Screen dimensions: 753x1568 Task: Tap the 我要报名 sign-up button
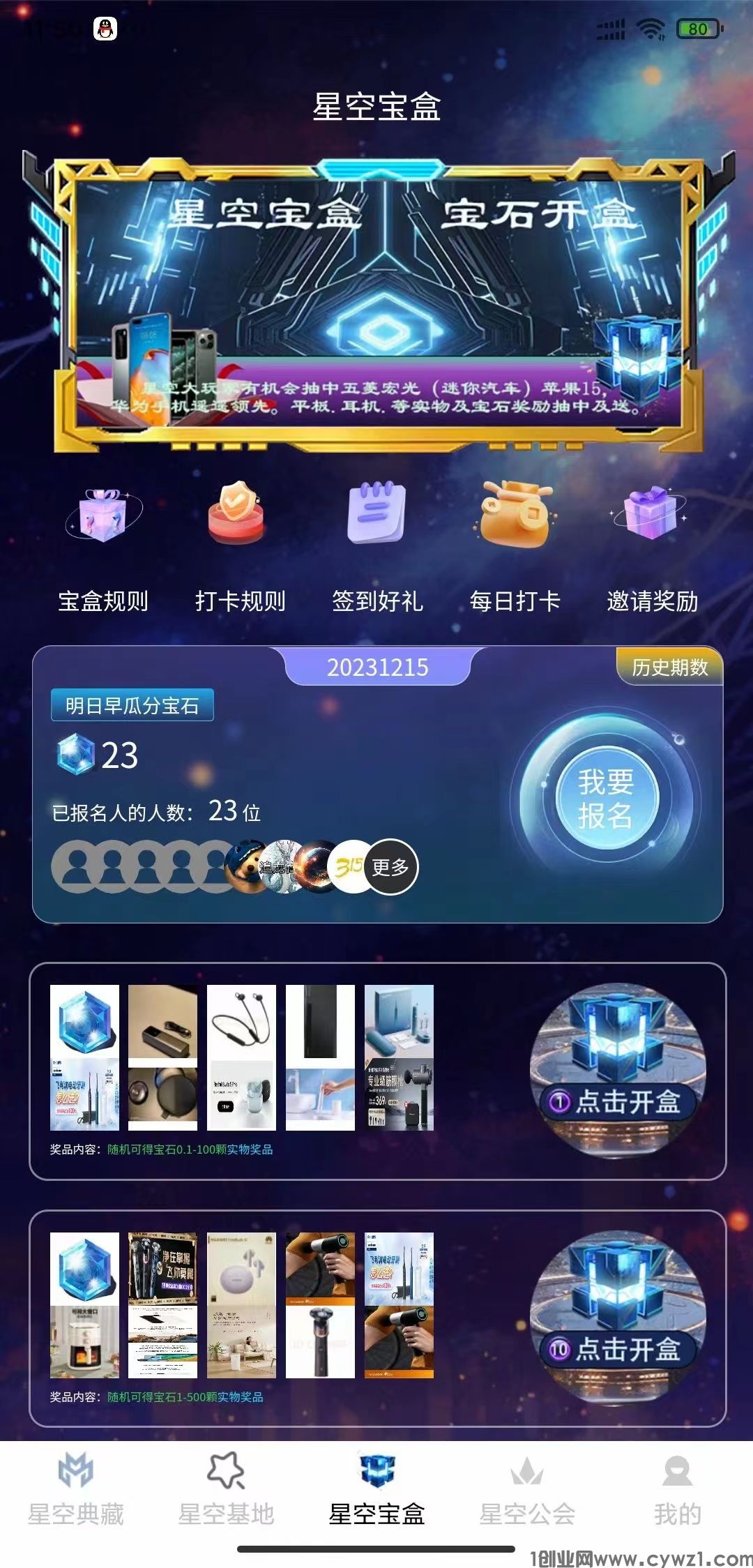pos(605,798)
